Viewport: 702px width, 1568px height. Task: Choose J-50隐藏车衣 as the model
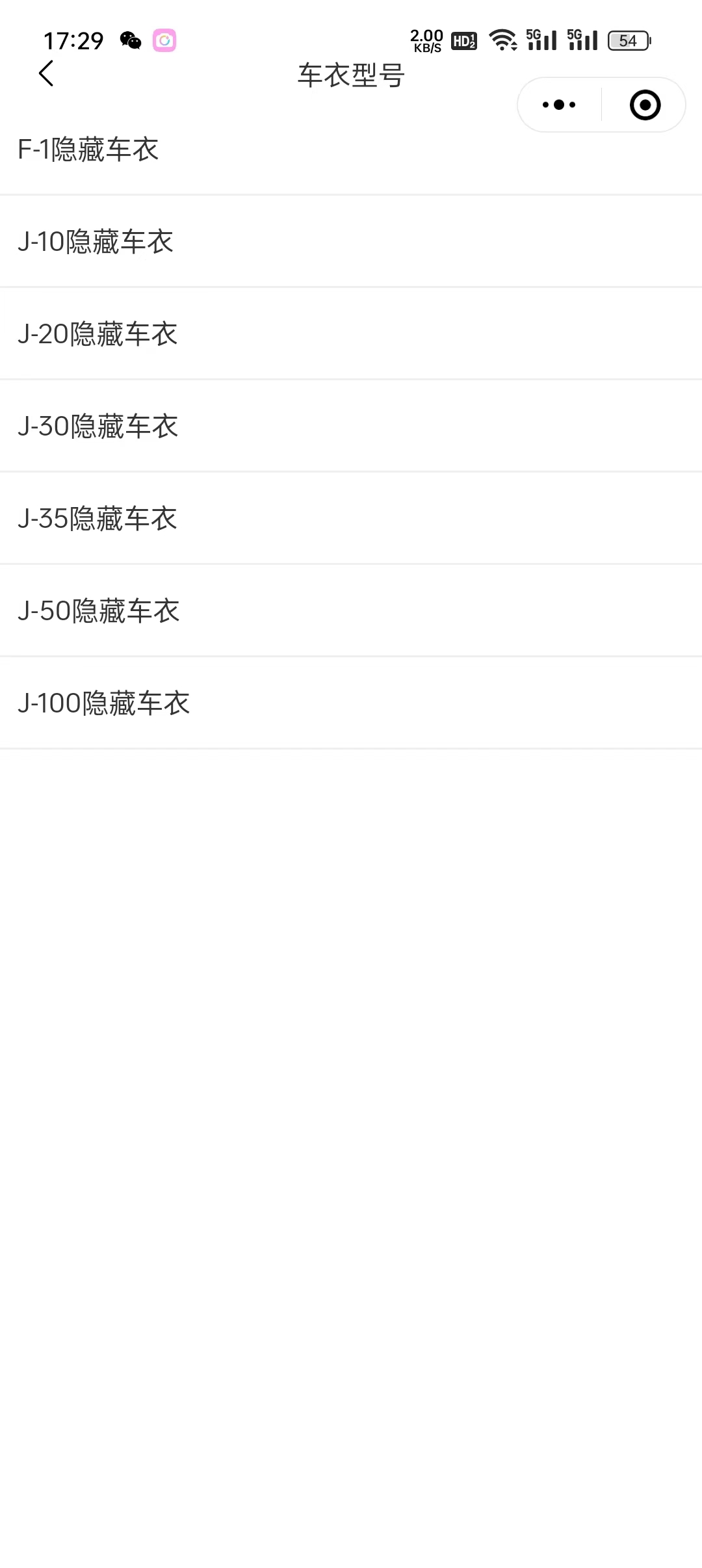point(99,611)
